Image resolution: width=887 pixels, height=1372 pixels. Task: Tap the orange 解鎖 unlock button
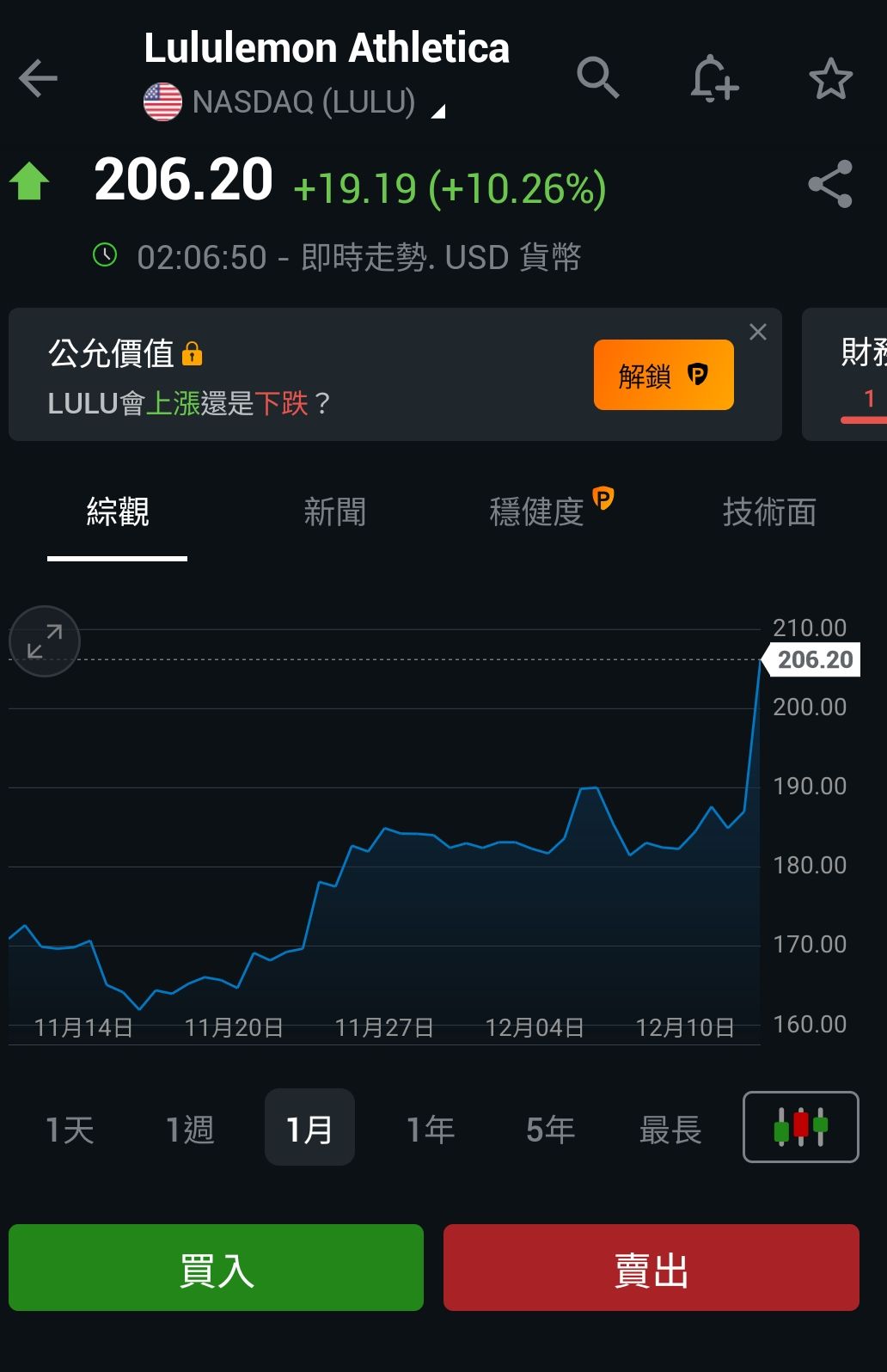click(x=663, y=375)
